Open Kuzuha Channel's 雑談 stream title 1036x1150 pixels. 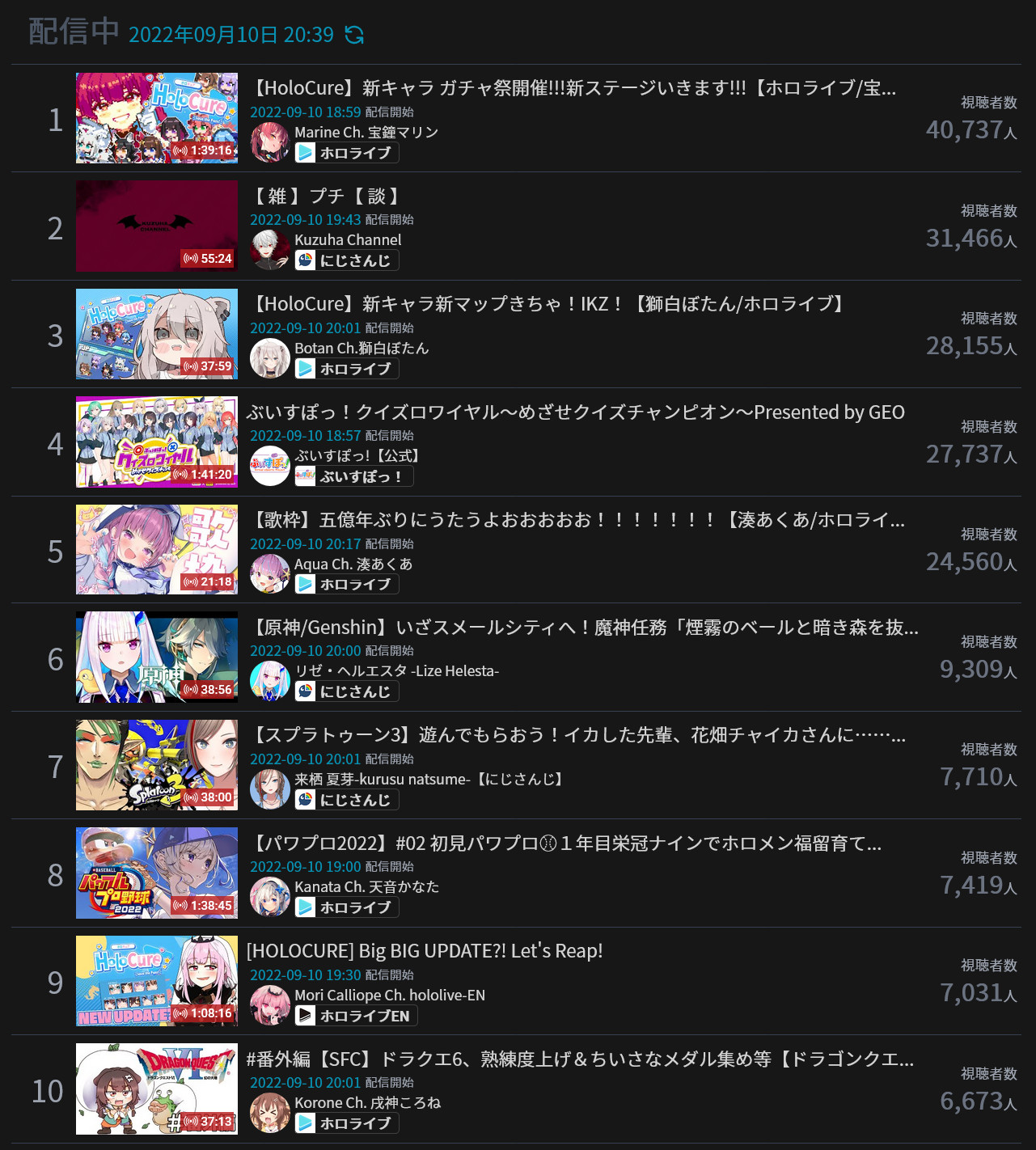tap(326, 197)
